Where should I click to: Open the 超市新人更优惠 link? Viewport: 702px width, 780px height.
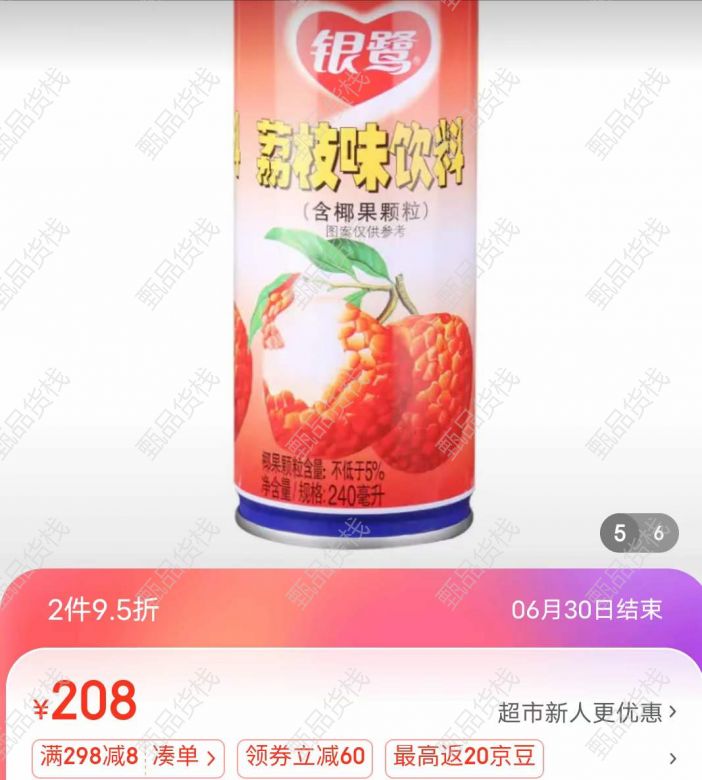tap(587, 712)
